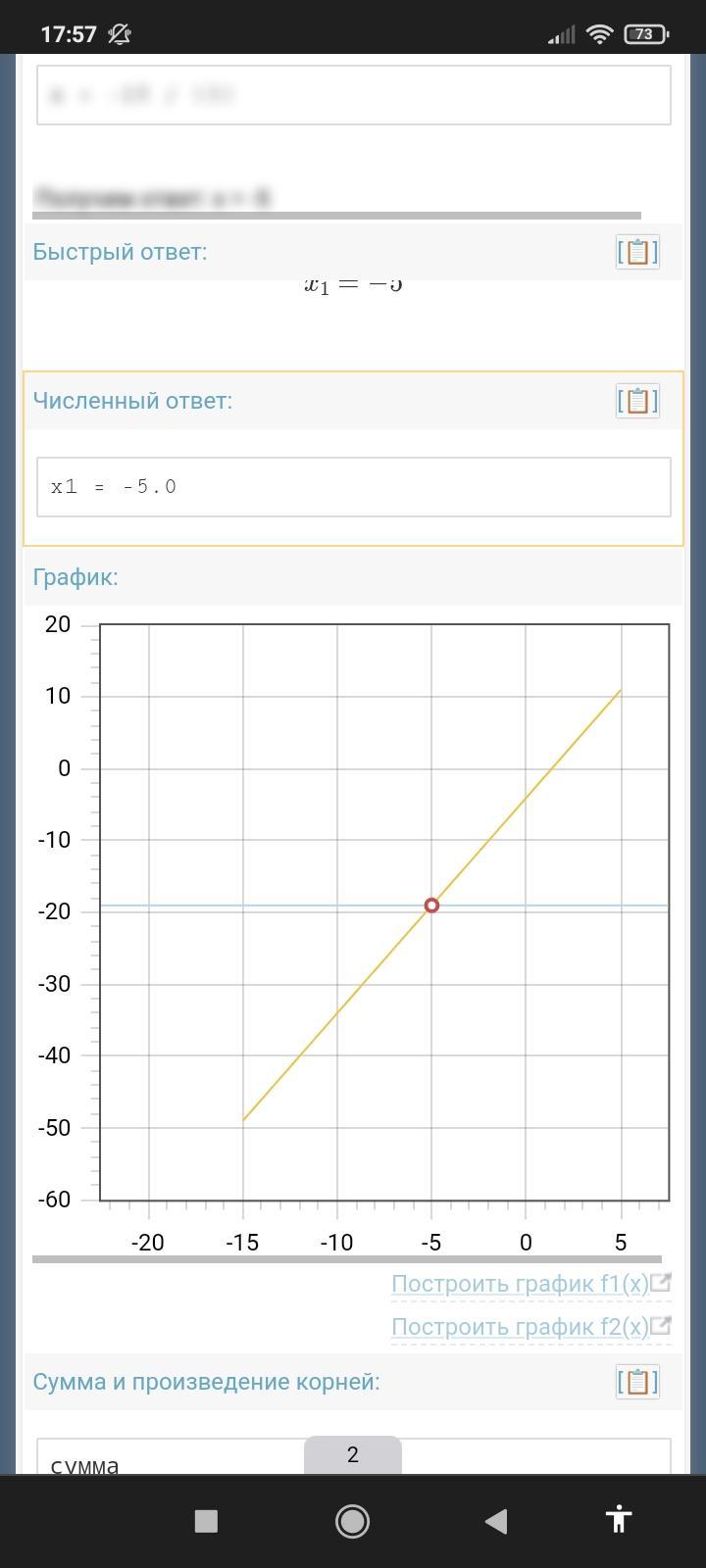Copy the Сумма и произведение корней section
Image resolution: width=706 pixels, height=1568 pixels.
click(x=637, y=1382)
